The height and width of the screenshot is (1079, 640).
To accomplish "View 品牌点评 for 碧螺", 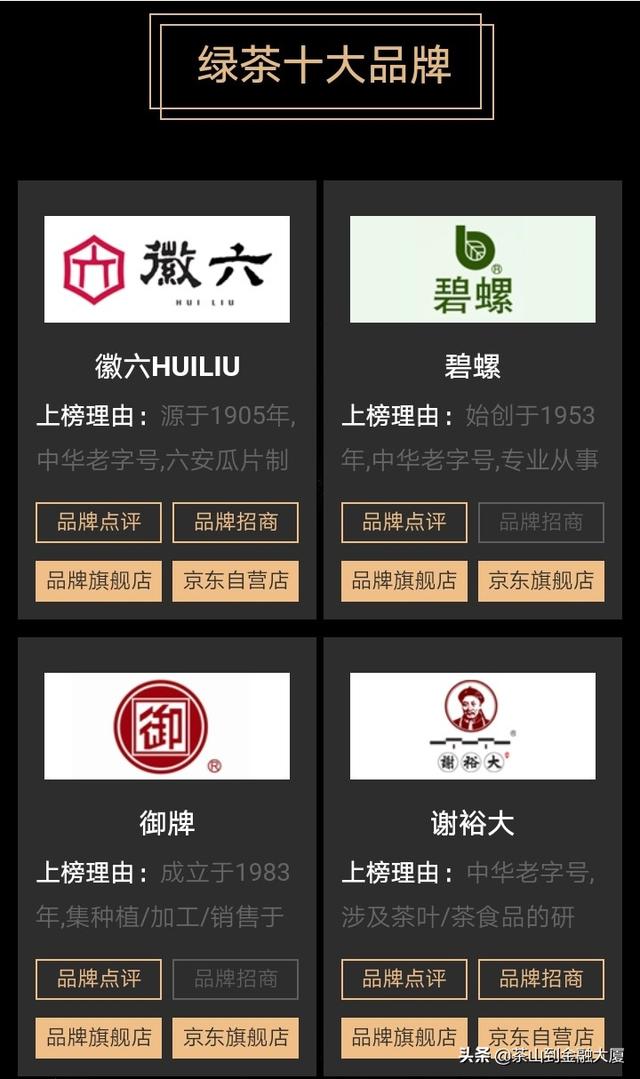I will click(x=404, y=522).
